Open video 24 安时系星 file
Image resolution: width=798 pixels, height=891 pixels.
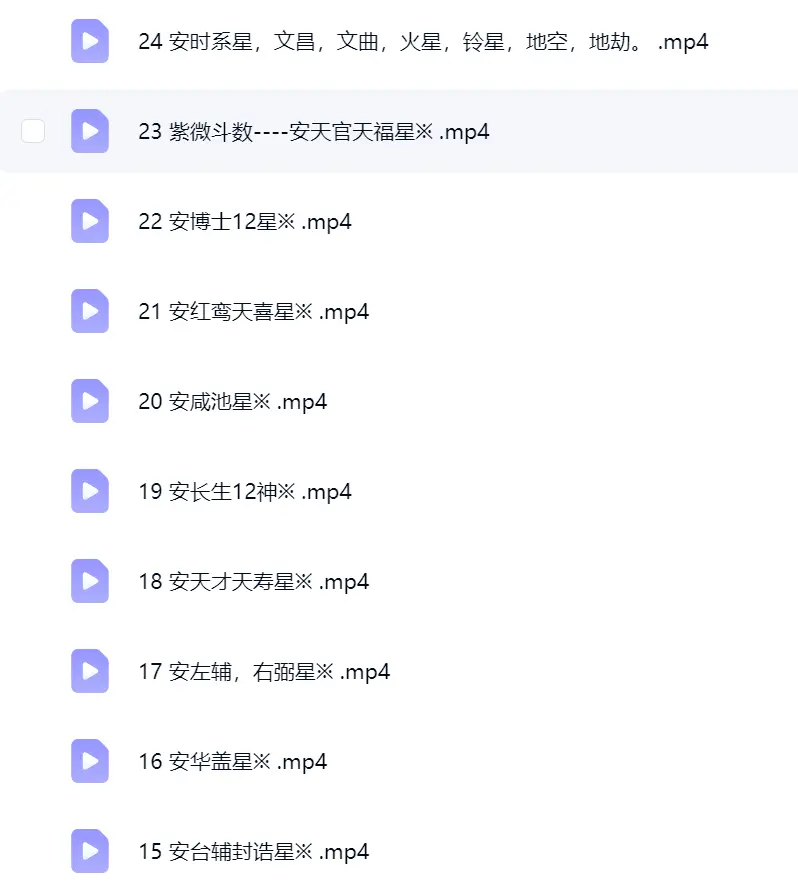point(423,41)
